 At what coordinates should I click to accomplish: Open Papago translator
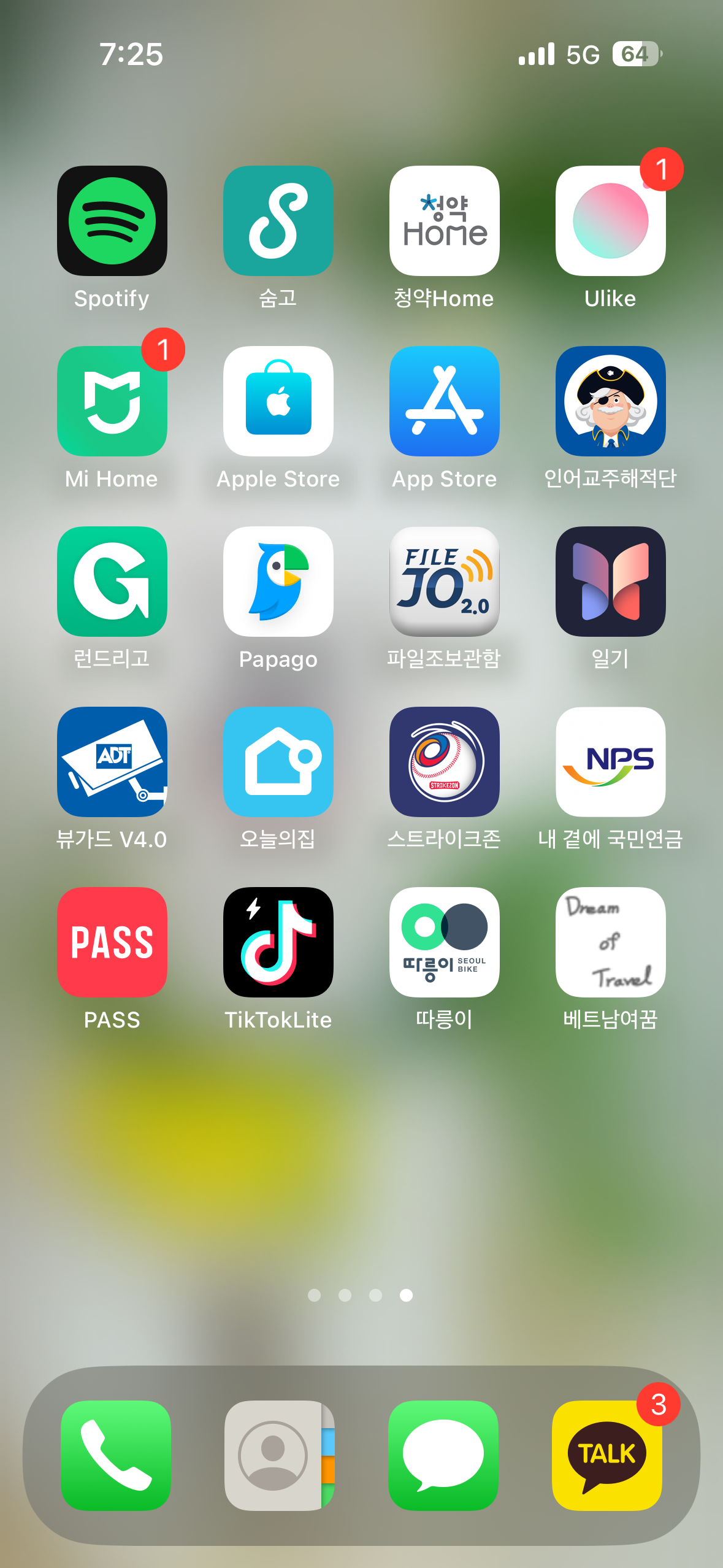point(278,582)
